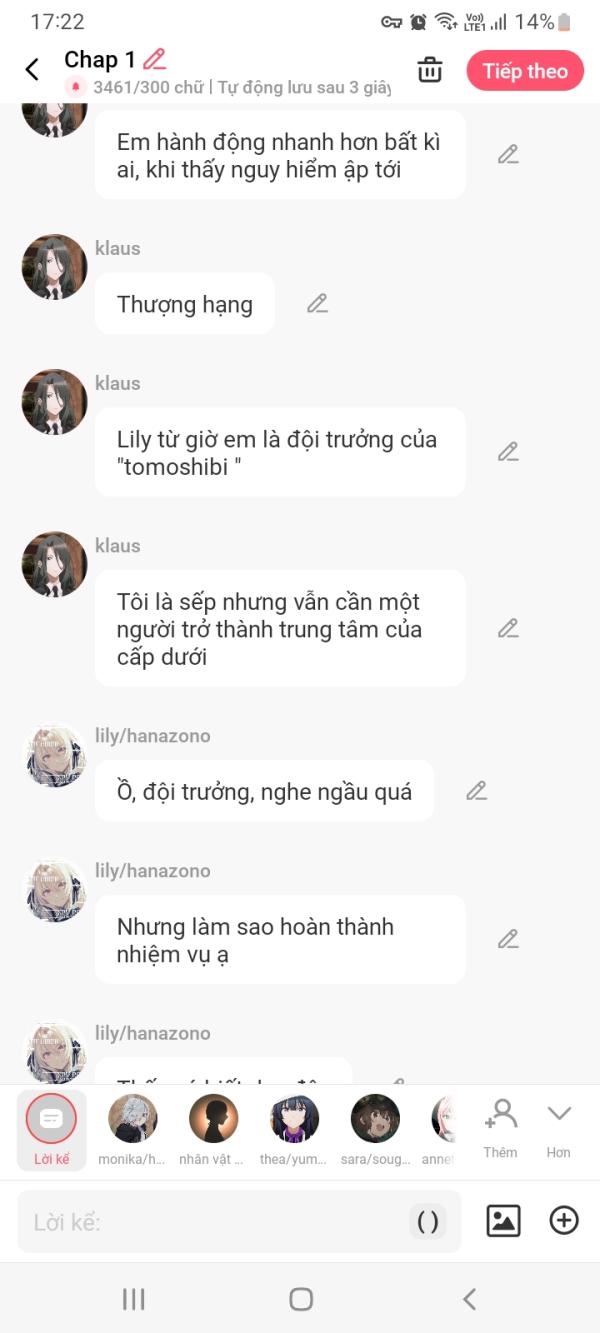600x1333 pixels.
Task: Add a new character with Thêm
Action: click(500, 1126)
